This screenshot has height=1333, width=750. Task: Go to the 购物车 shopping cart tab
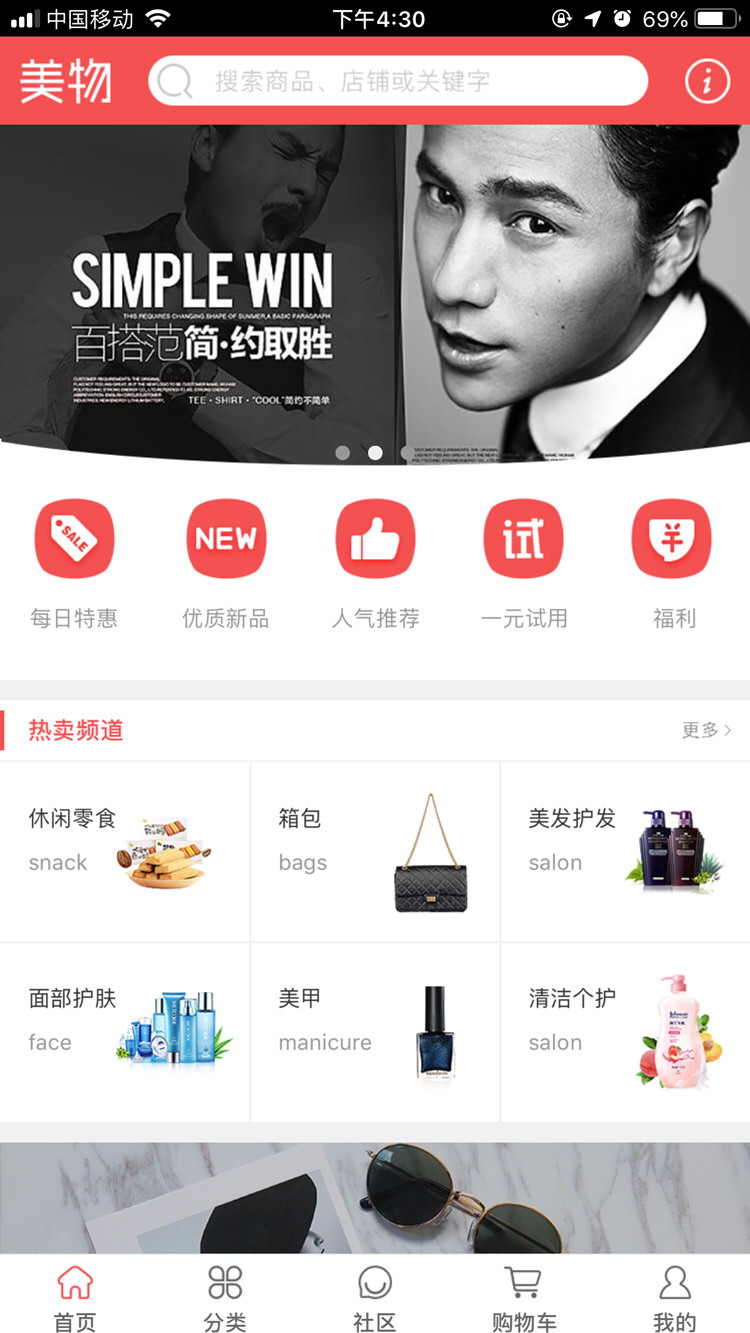(x=524, y=1297)
